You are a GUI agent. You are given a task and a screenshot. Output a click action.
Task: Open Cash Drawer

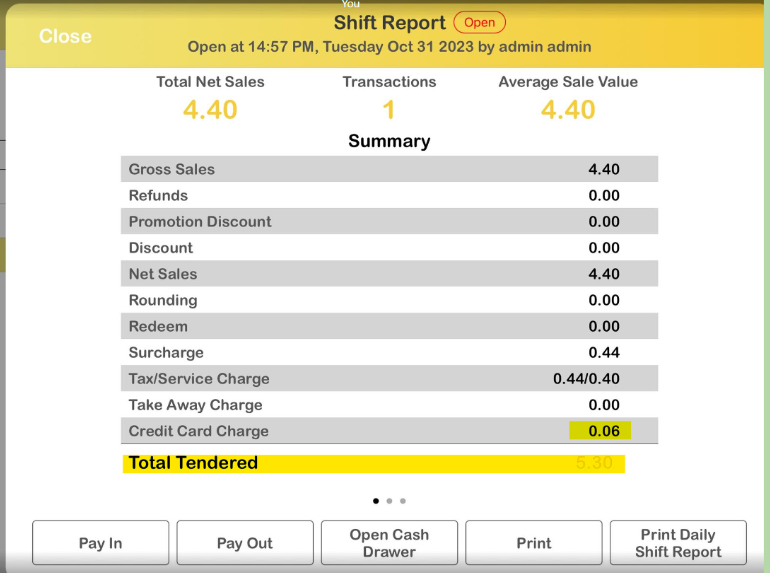[x=389, y=543]
